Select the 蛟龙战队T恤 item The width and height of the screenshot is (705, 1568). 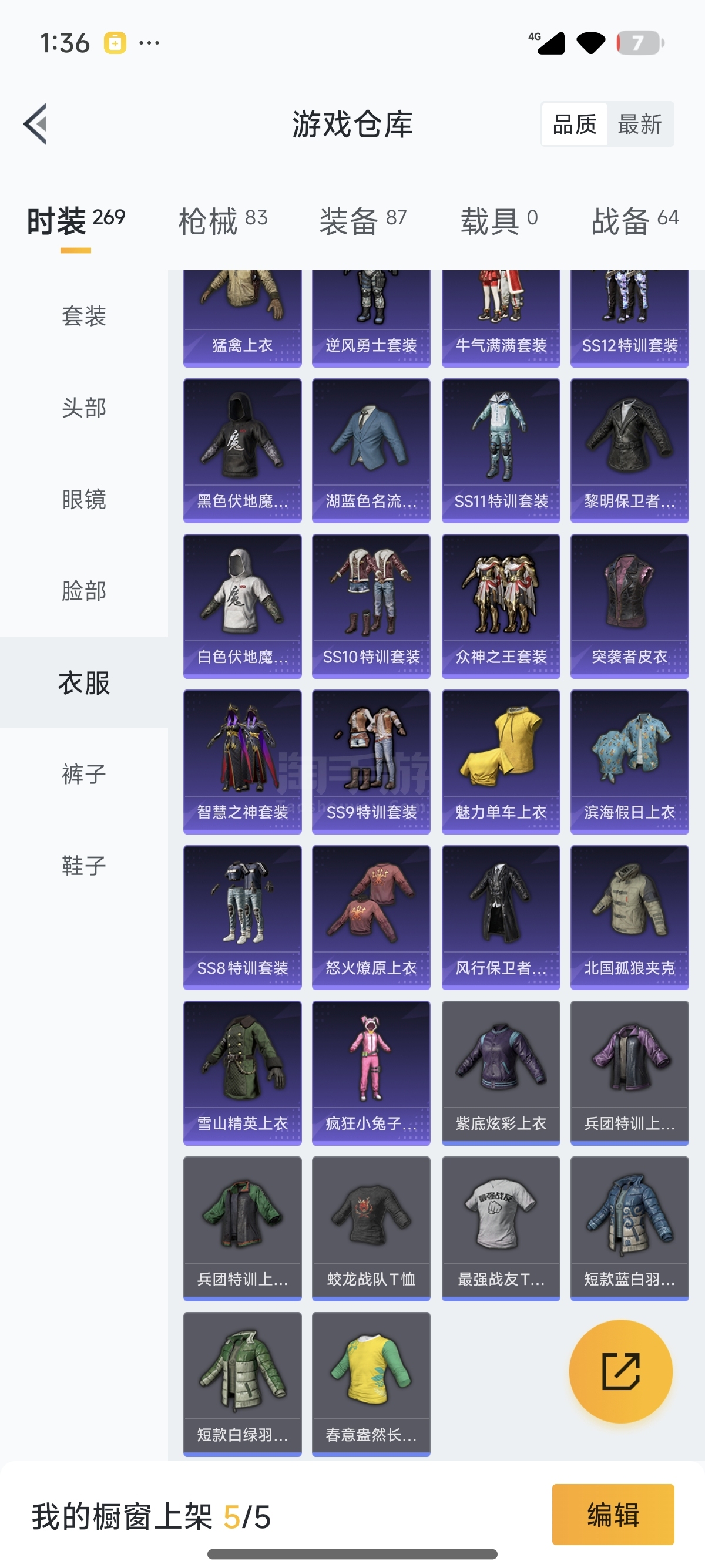click(x=371, y=1229)
